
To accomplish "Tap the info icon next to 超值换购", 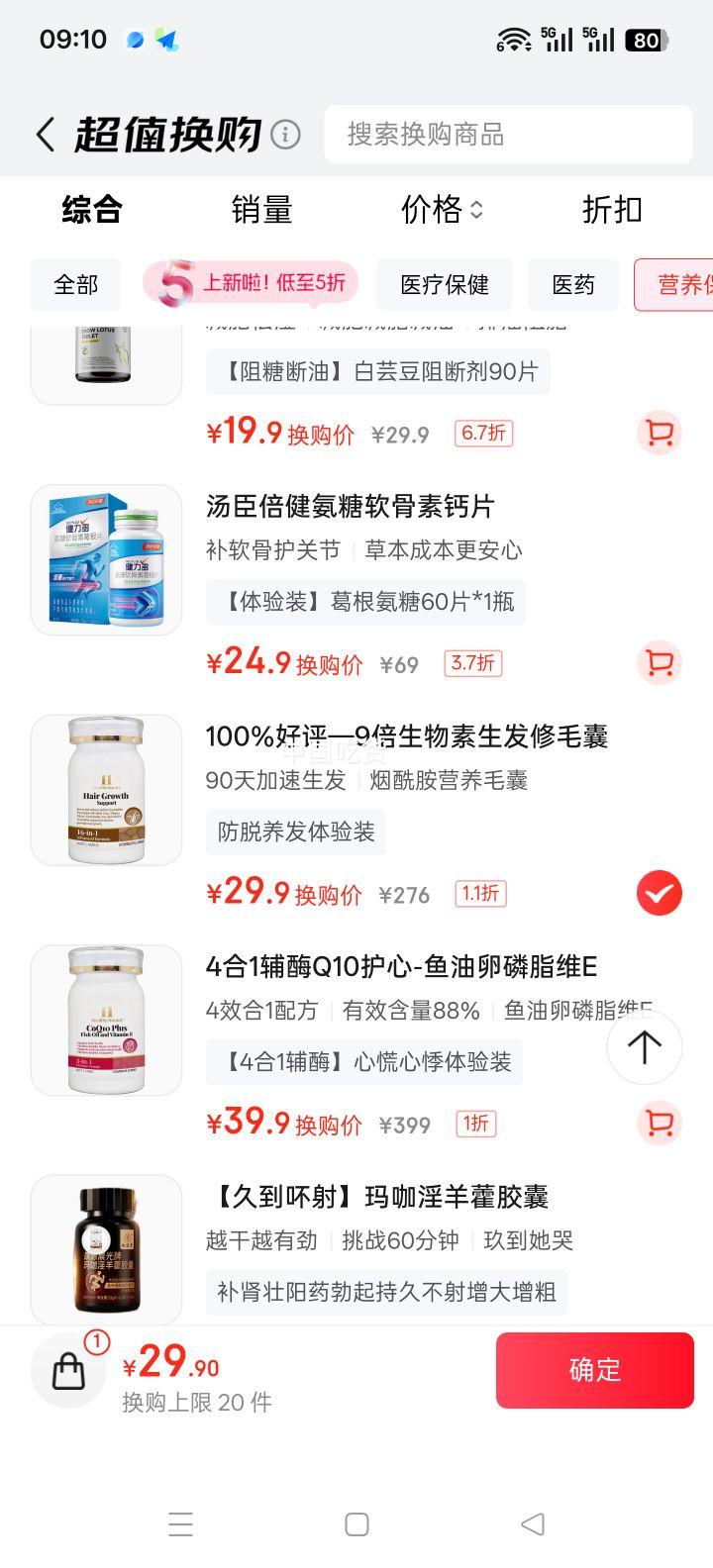I will click(x=285, y=134).
